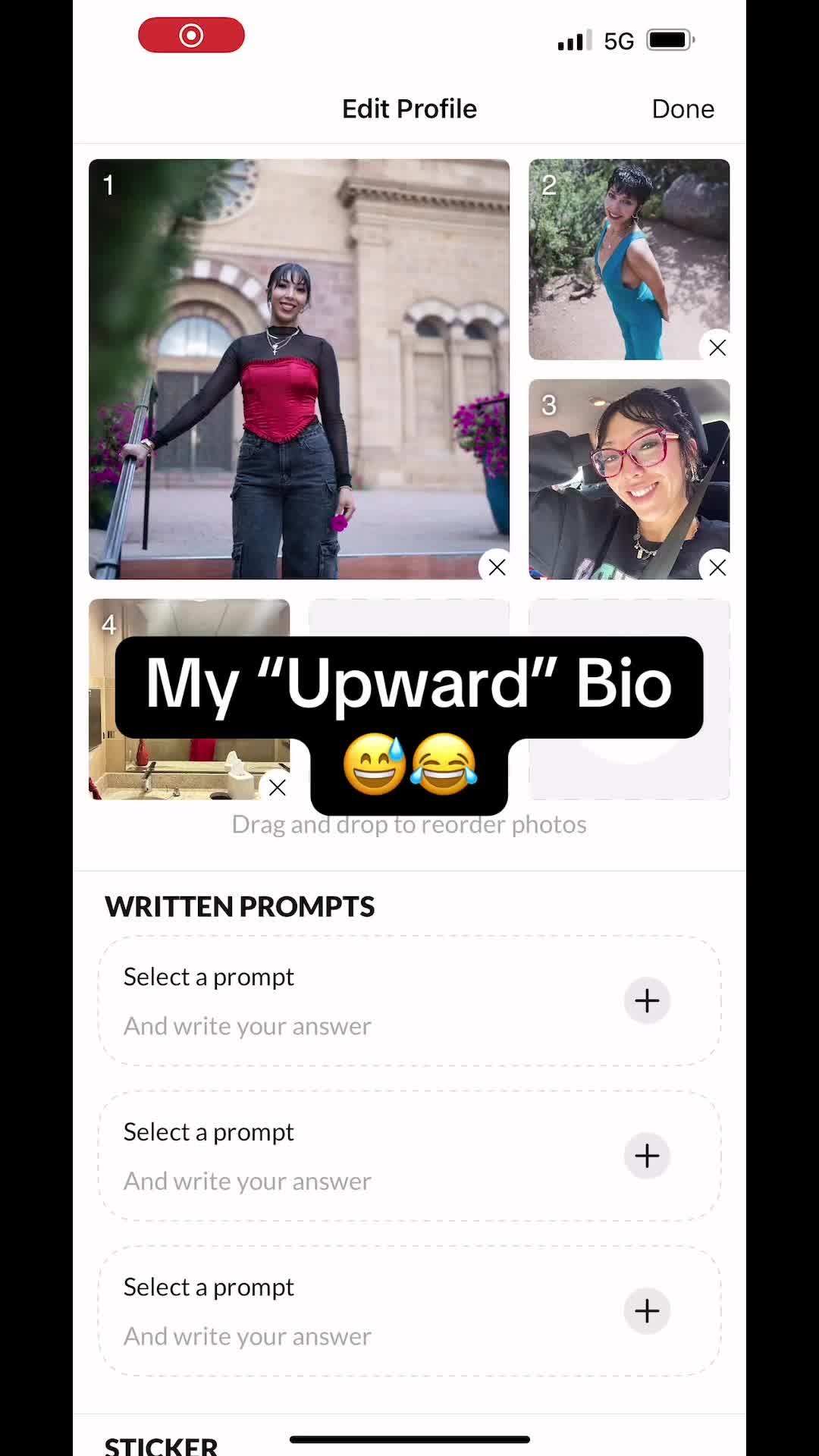The image size is (819, 1456).
Task: Delete photo number 4
Action: (278, 788)
